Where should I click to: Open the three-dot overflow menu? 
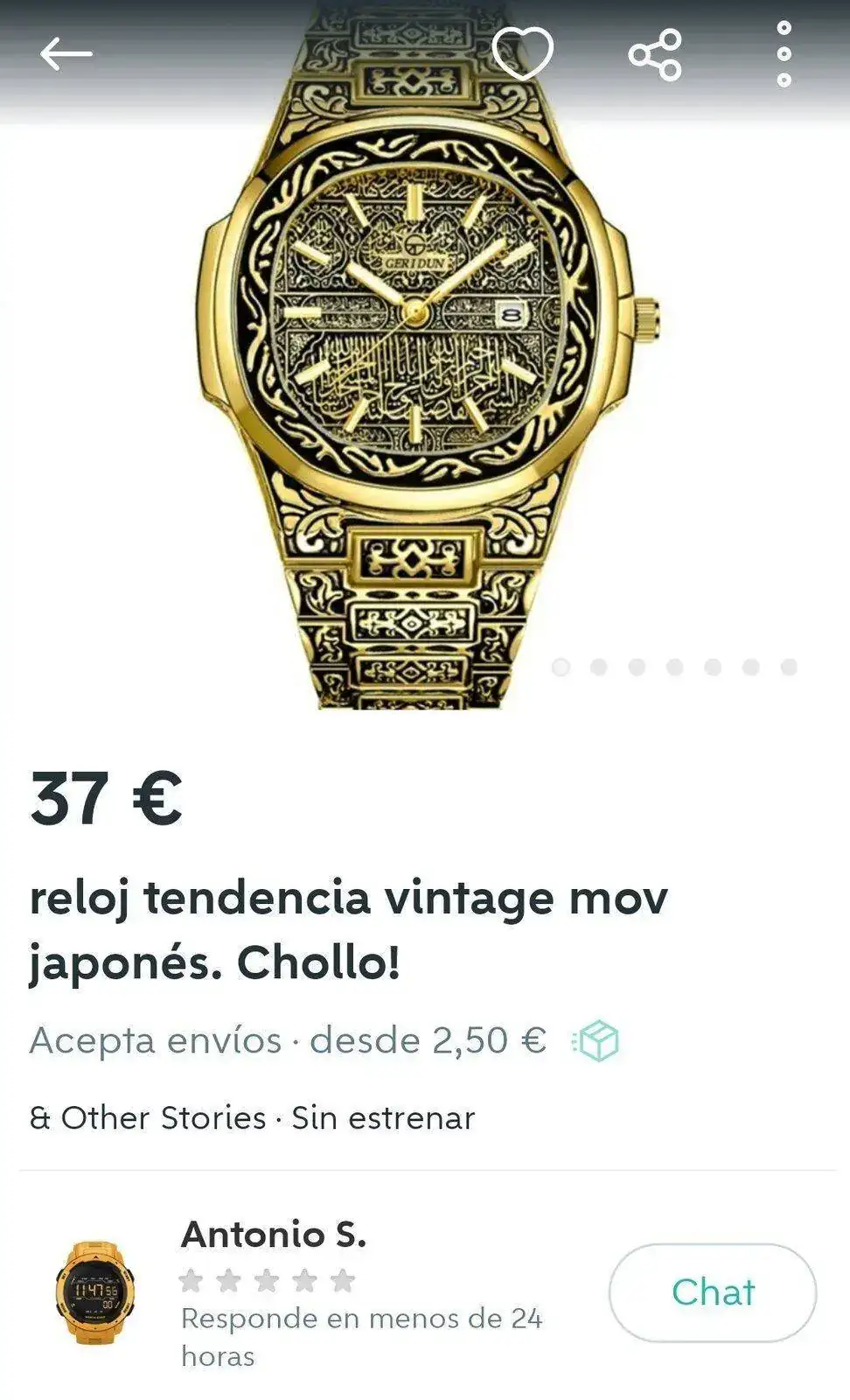pyautogui.click(x=784, y=54)
